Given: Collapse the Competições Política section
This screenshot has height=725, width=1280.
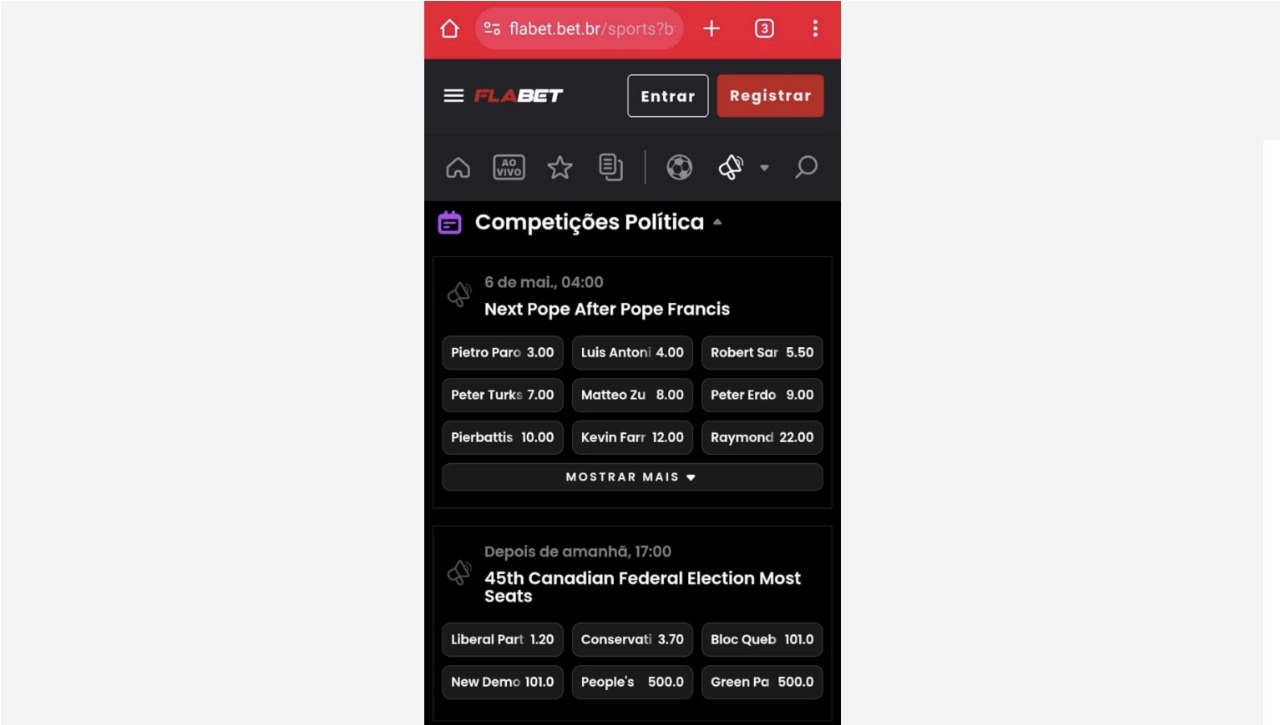Looking at the screenshot, I should pyautogui.click(x=717, y=223).
